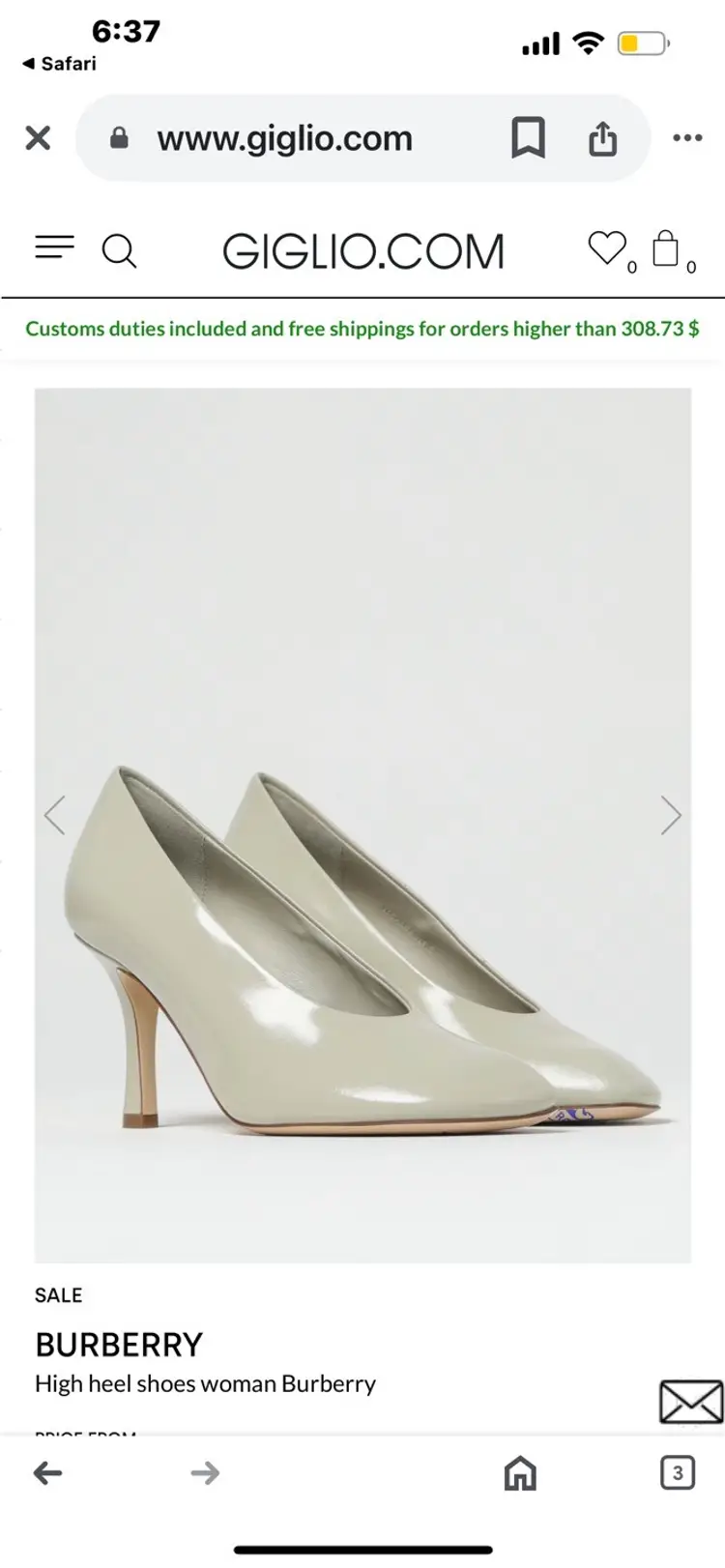
Task: Go forward in browser history
Action: pos(205,1473)
